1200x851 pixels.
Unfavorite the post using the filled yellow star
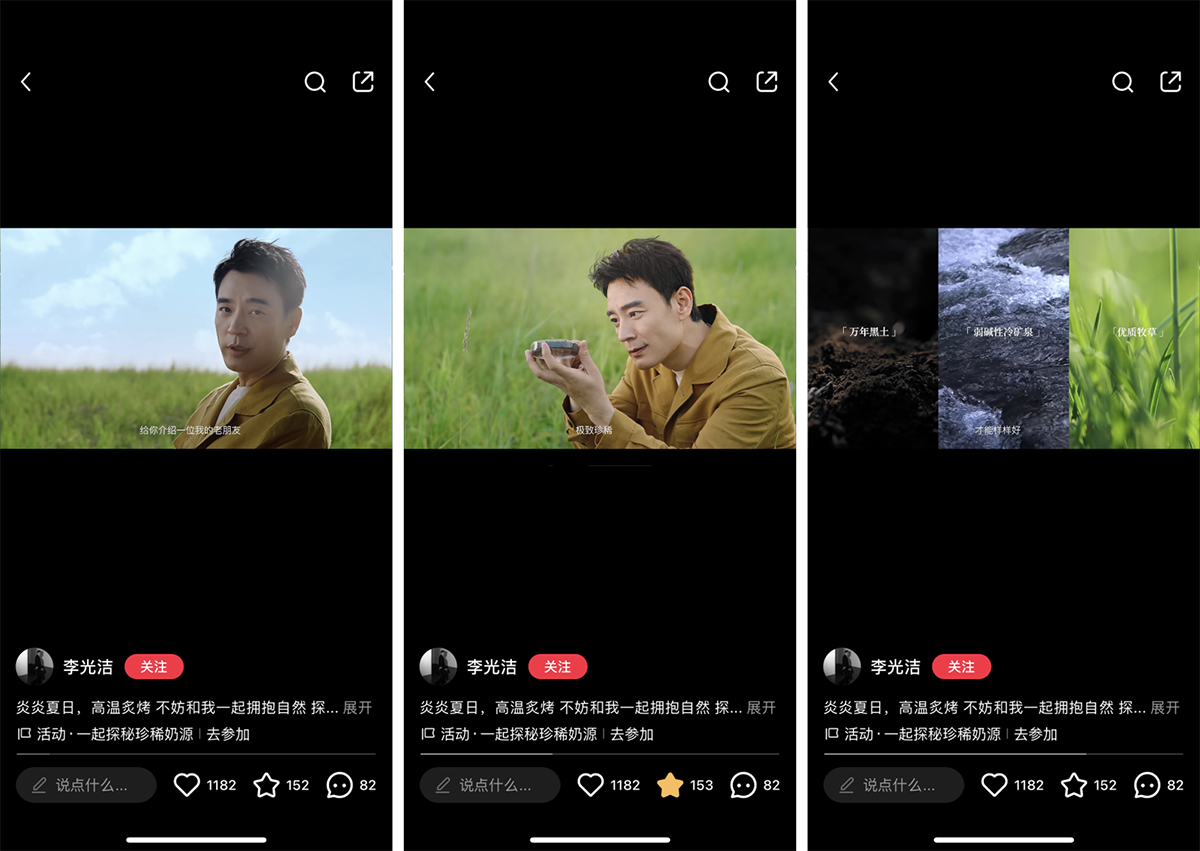coord(670,785)
